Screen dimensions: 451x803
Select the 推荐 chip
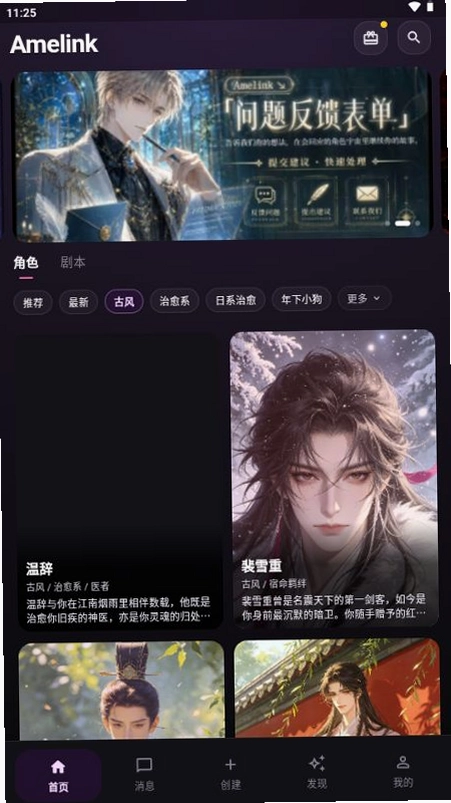tap(33, 302)
